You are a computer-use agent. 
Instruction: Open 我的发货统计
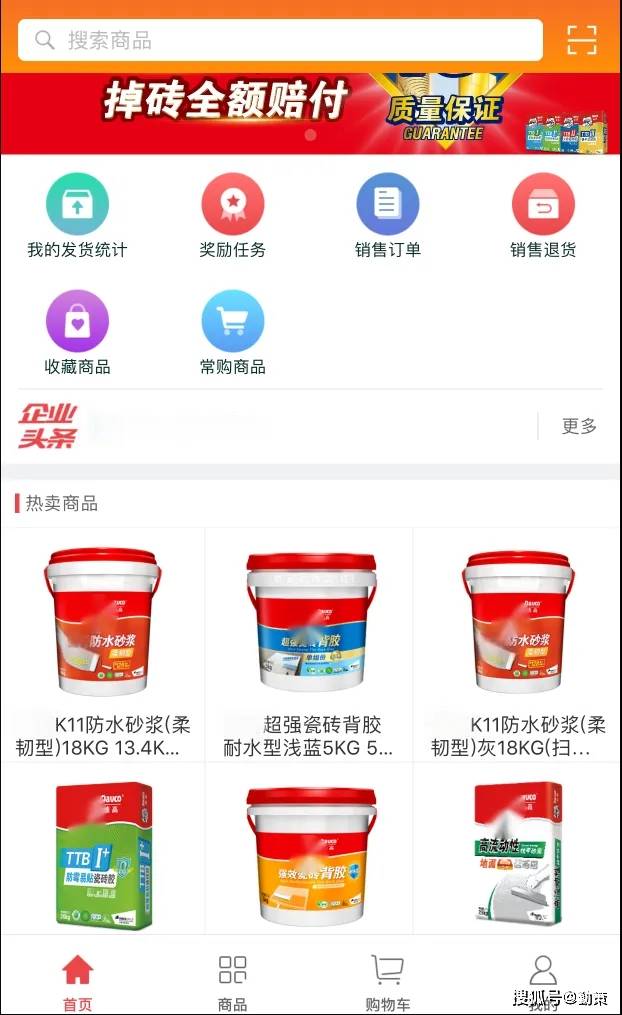(77, 215)
